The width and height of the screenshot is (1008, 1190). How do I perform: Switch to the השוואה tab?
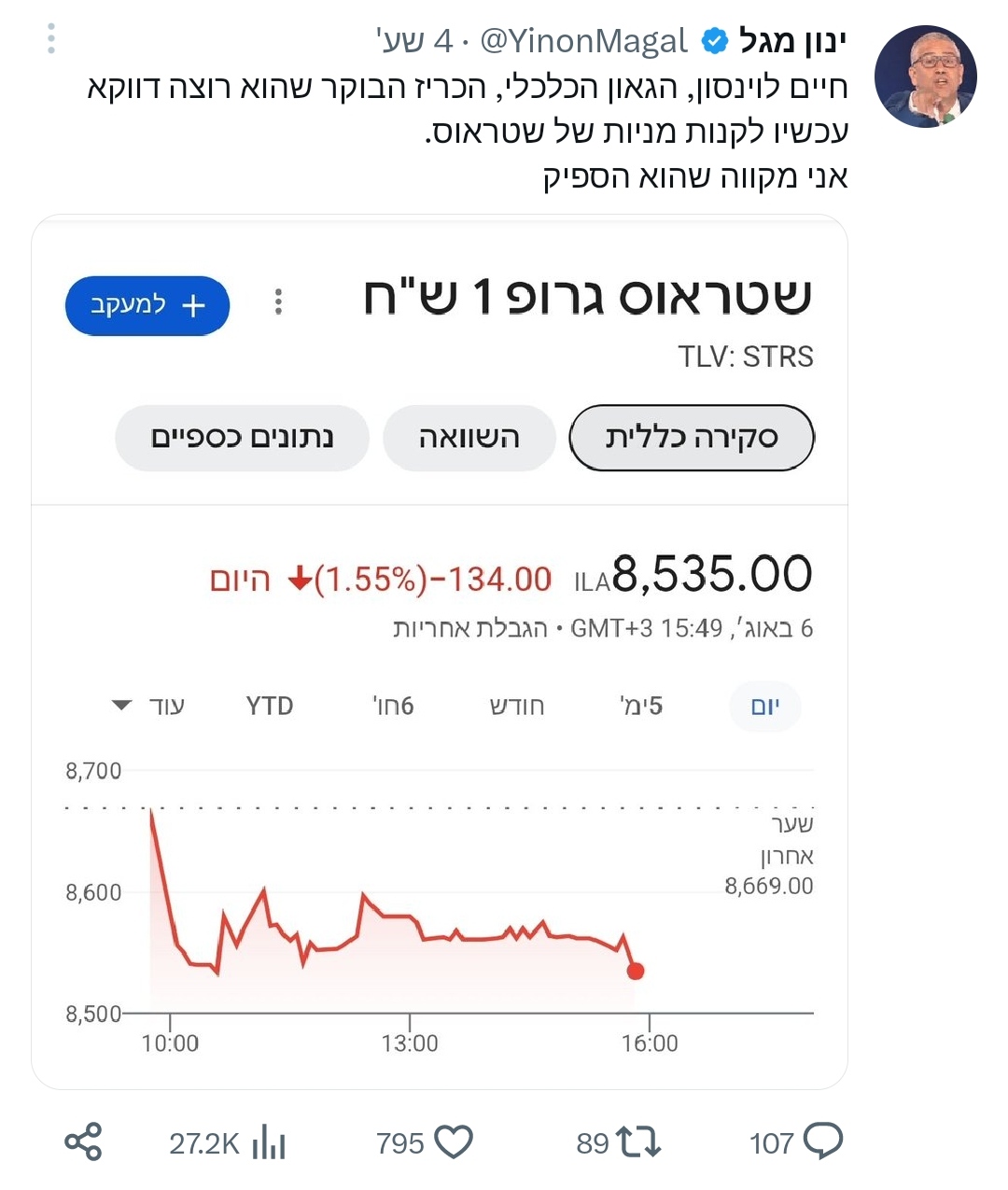pos(469,437)
